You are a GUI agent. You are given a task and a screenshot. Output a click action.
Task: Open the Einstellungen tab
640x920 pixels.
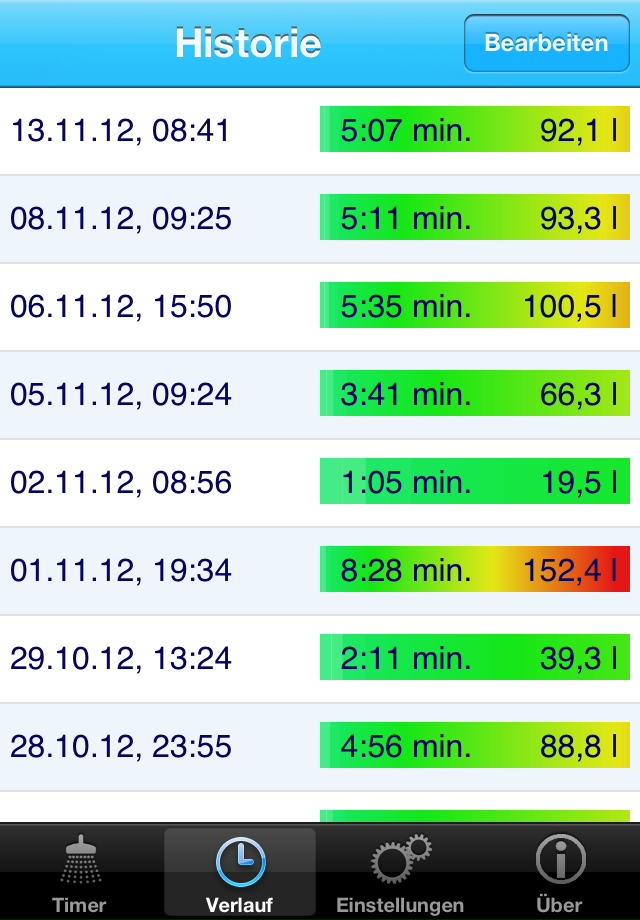pyautogui.click(x=400, y=873)
